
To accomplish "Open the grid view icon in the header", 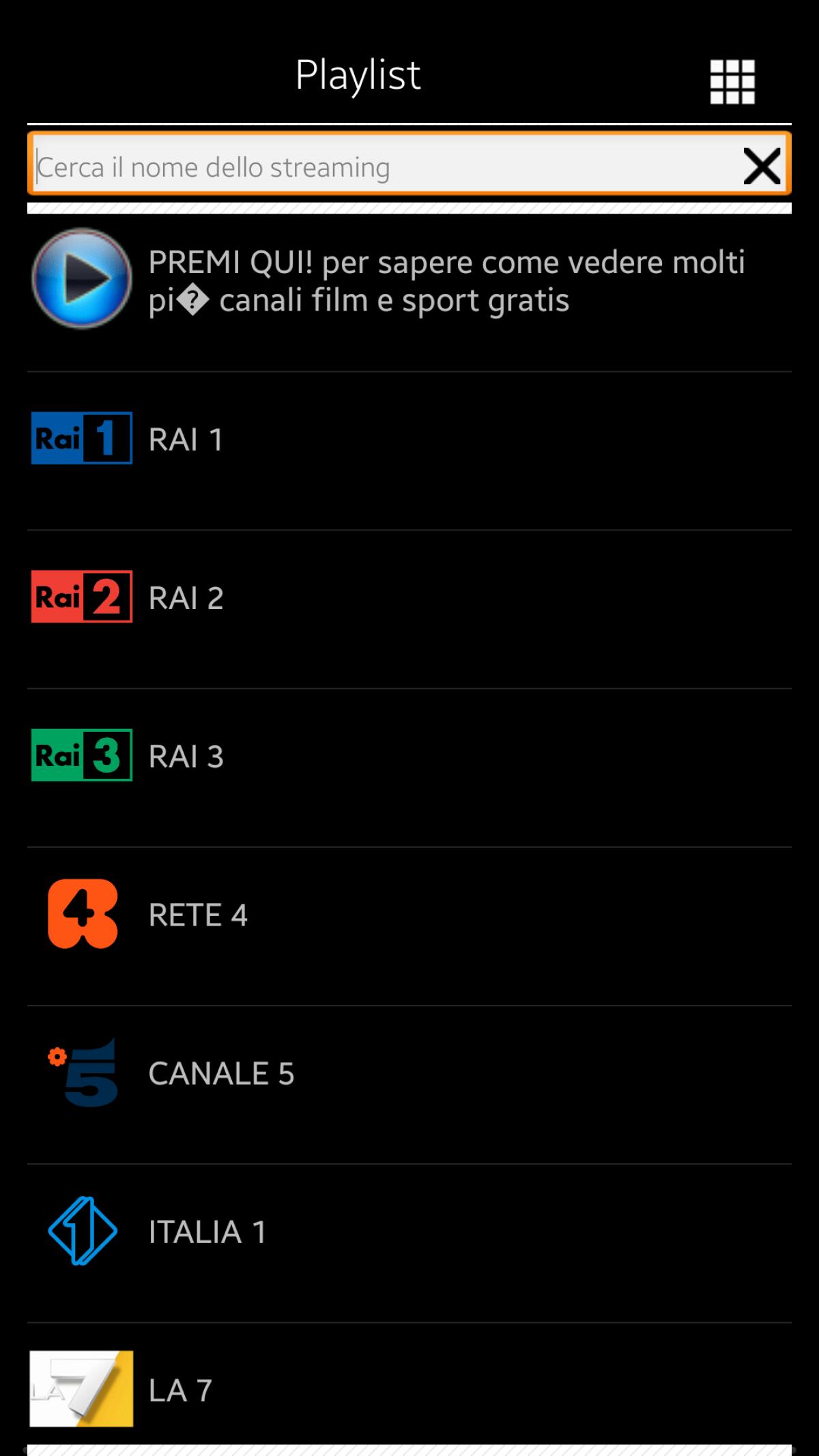I will point(732,82).
